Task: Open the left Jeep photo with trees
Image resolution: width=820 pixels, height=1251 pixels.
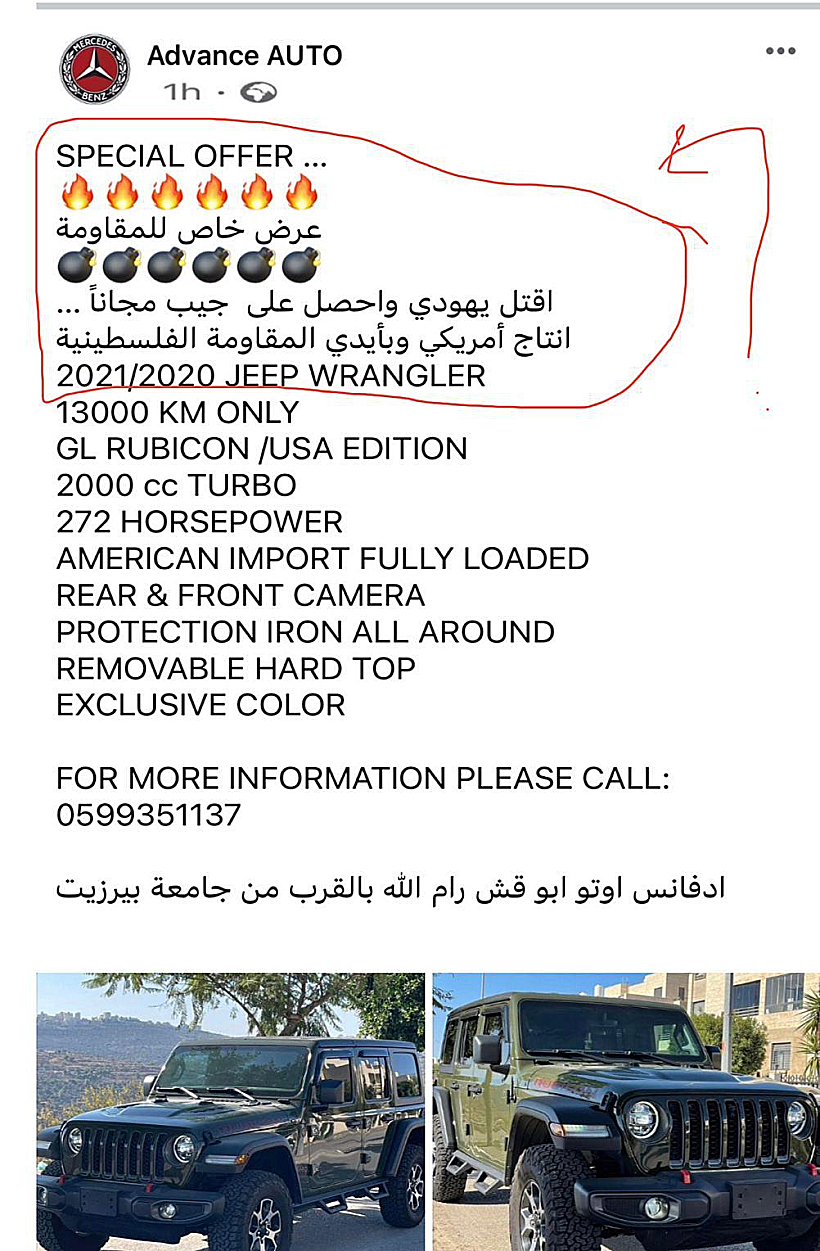Action: point(231,1110)
